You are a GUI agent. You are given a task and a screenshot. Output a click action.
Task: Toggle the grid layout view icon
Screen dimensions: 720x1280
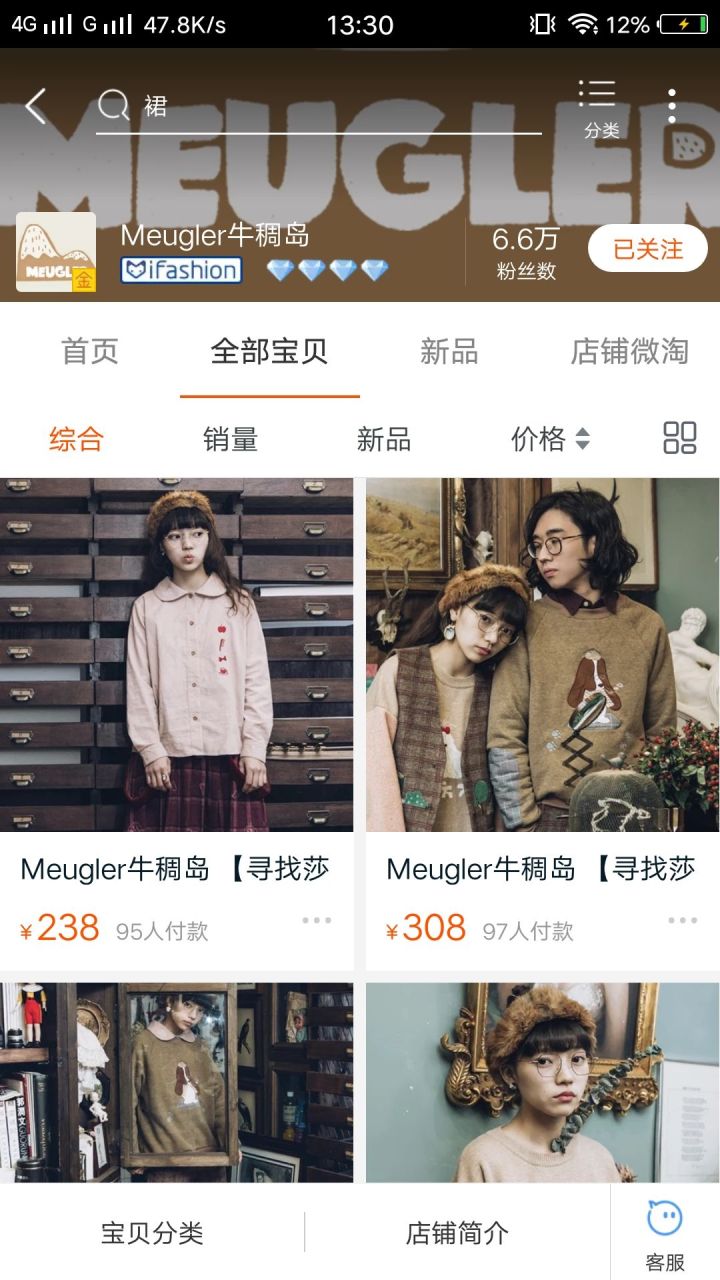pyautogui.click(x=680, y=438)
